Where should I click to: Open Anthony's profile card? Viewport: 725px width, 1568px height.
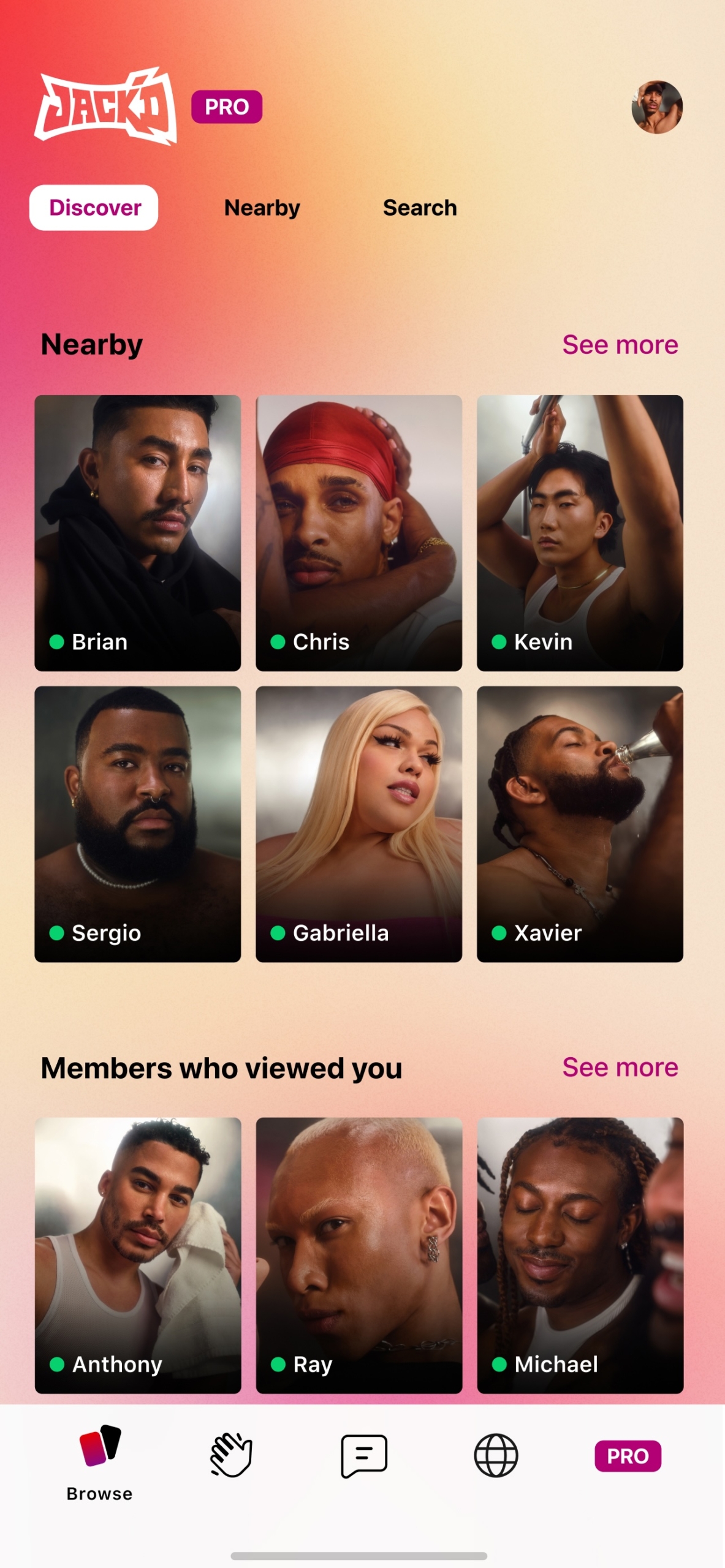[x=137, y=1254]
